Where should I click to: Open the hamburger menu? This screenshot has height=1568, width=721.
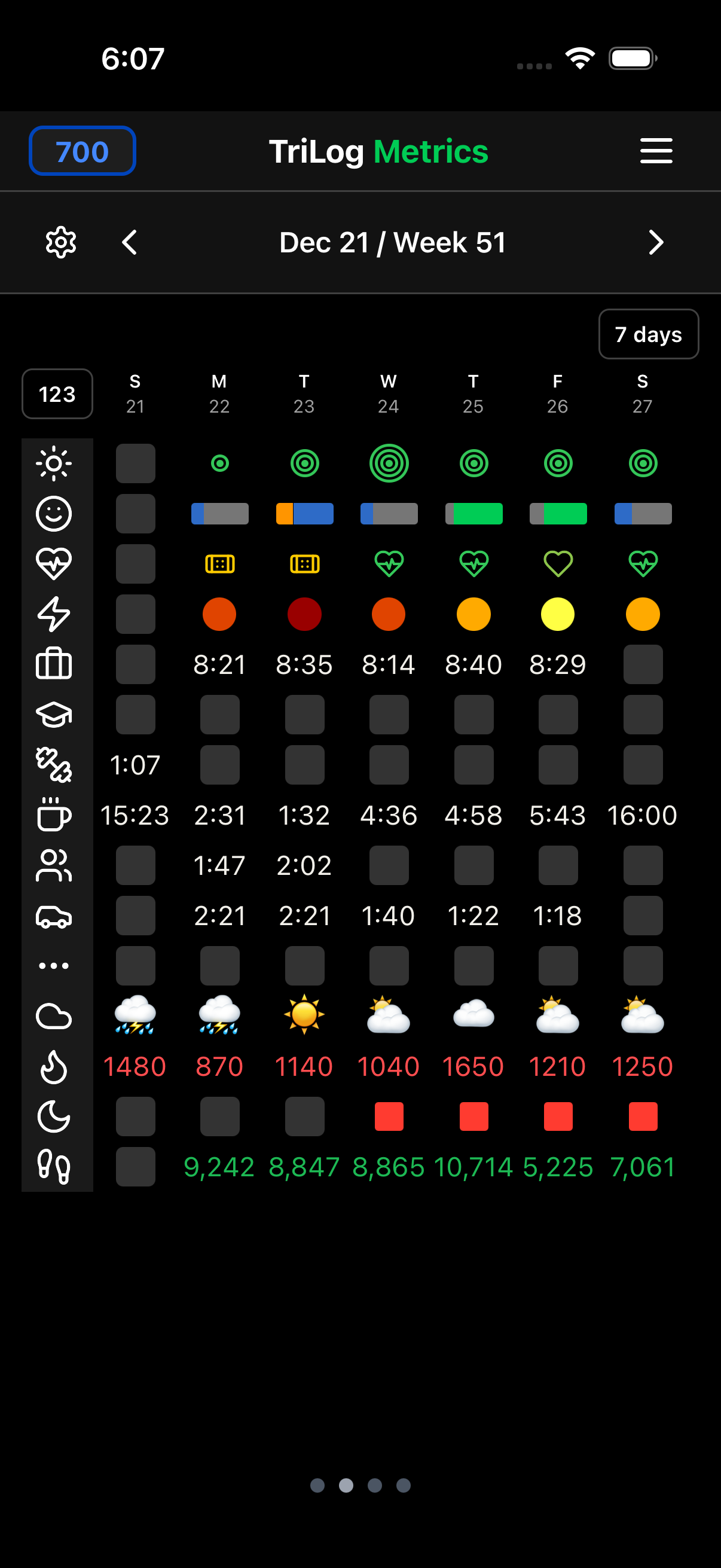coord(655,151)
